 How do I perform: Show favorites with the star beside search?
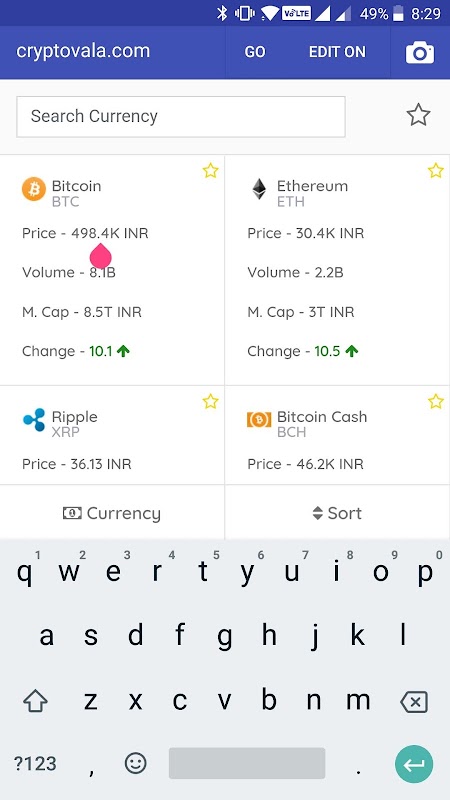coord(418,115)
